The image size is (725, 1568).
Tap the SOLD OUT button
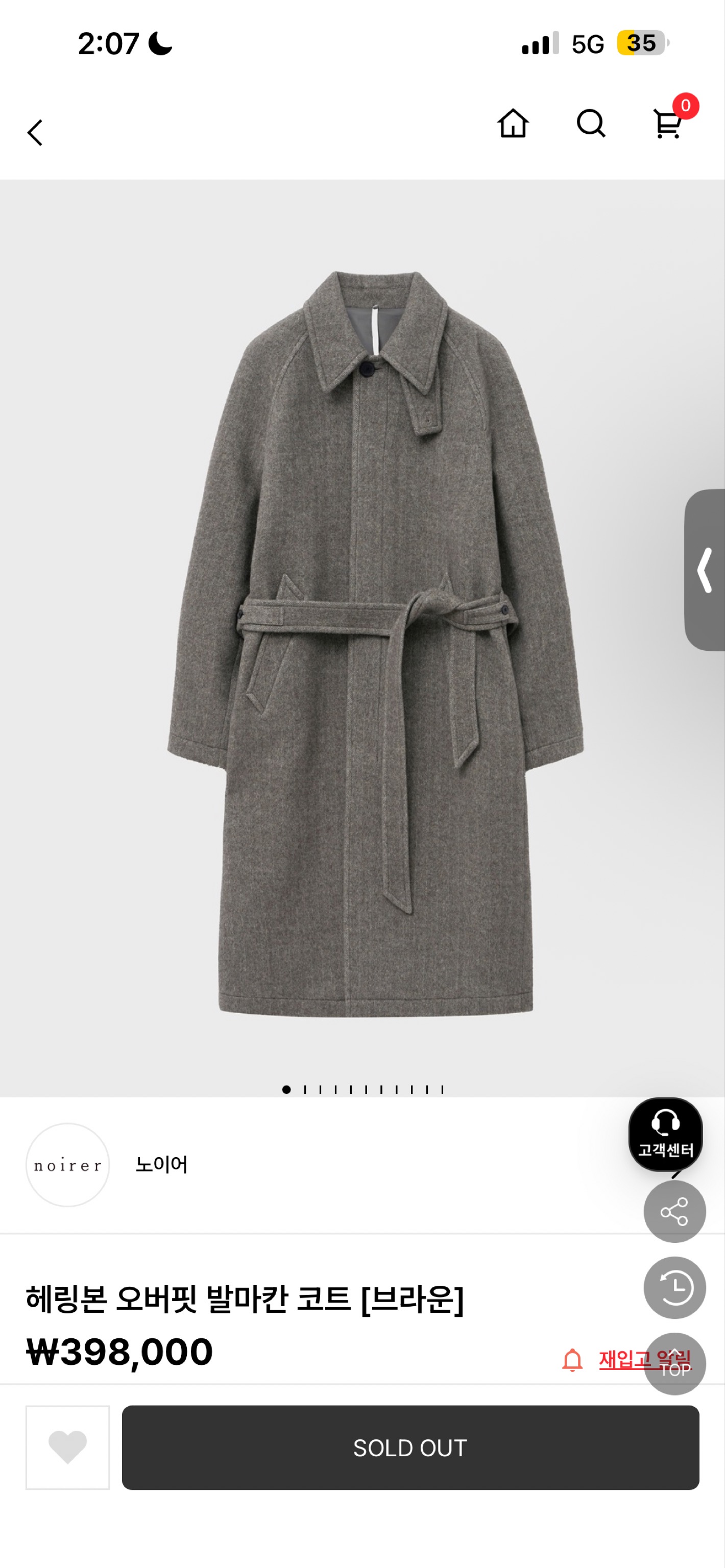(x=410, y=1447)
